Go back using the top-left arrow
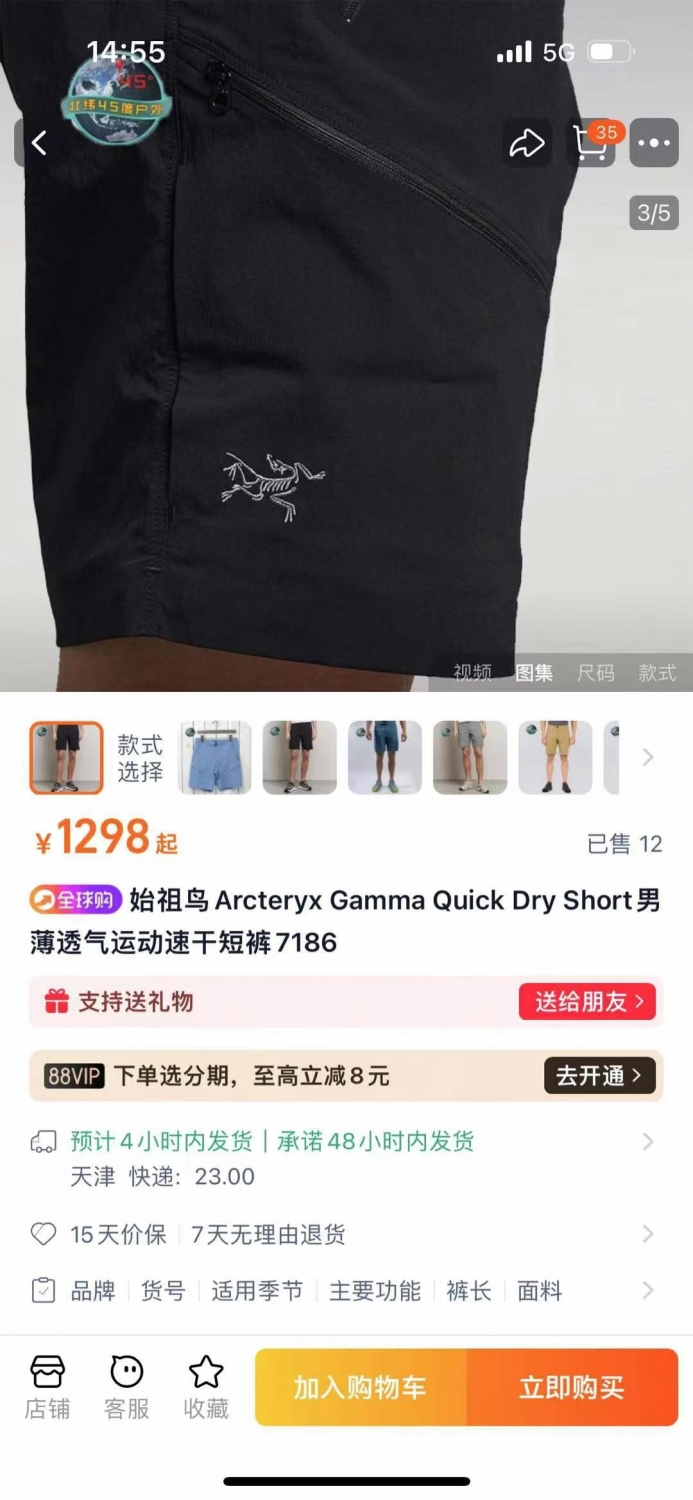Image resolution: width=693 pixels, height=1500 pixels. [x=38, y=143]
